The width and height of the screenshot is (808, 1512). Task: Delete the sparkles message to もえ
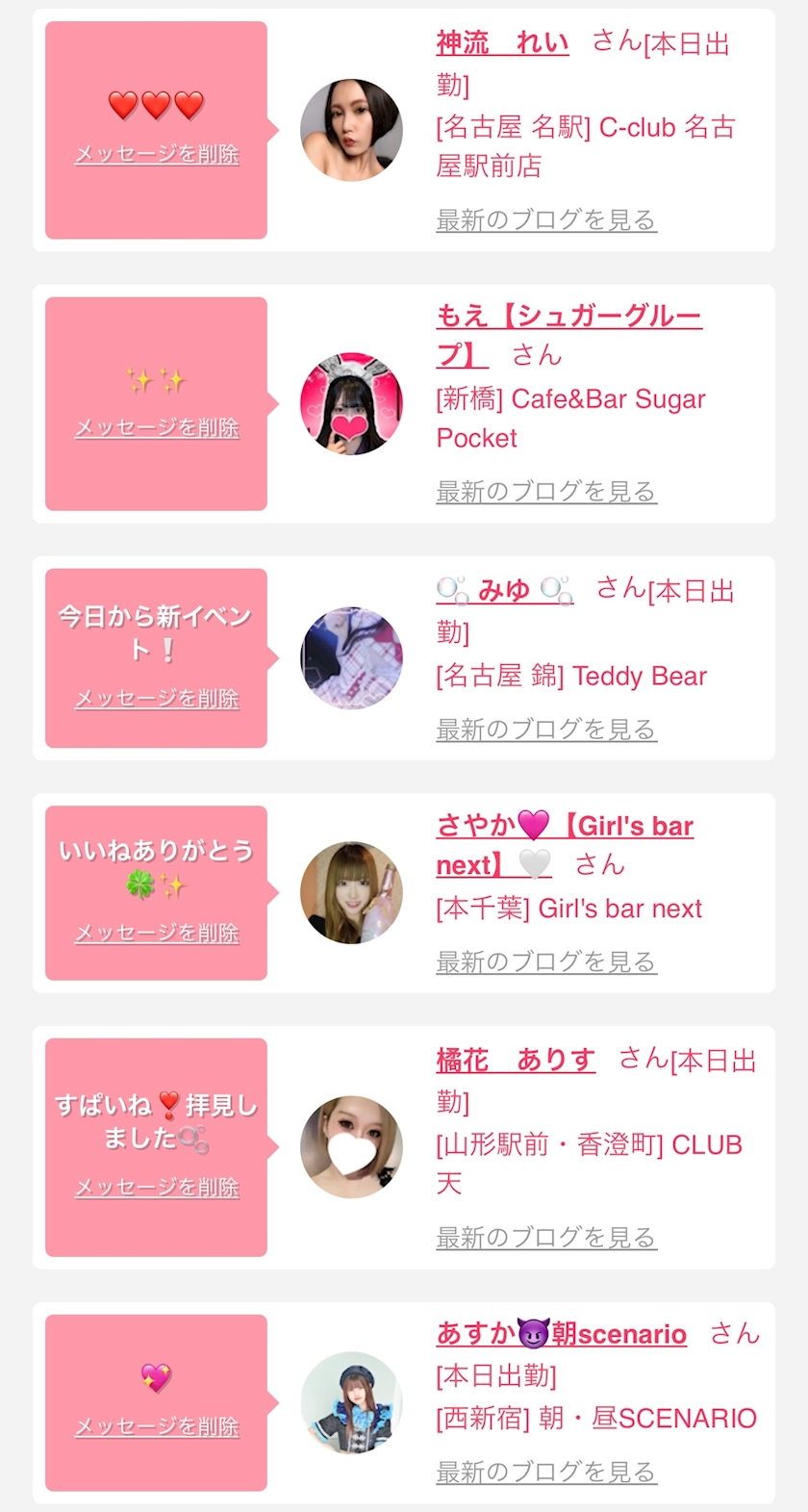click(x=157, y=428)
